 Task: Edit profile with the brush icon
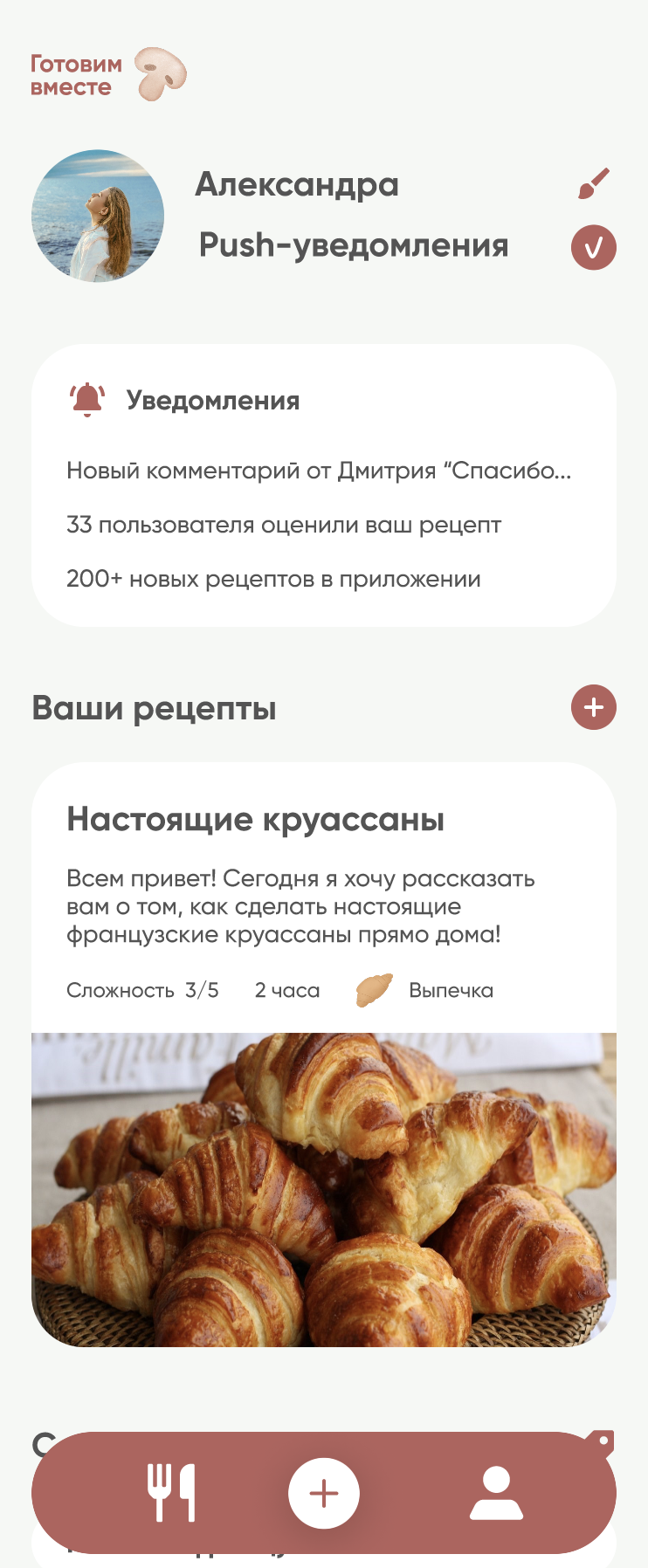[x=594, y=183]
